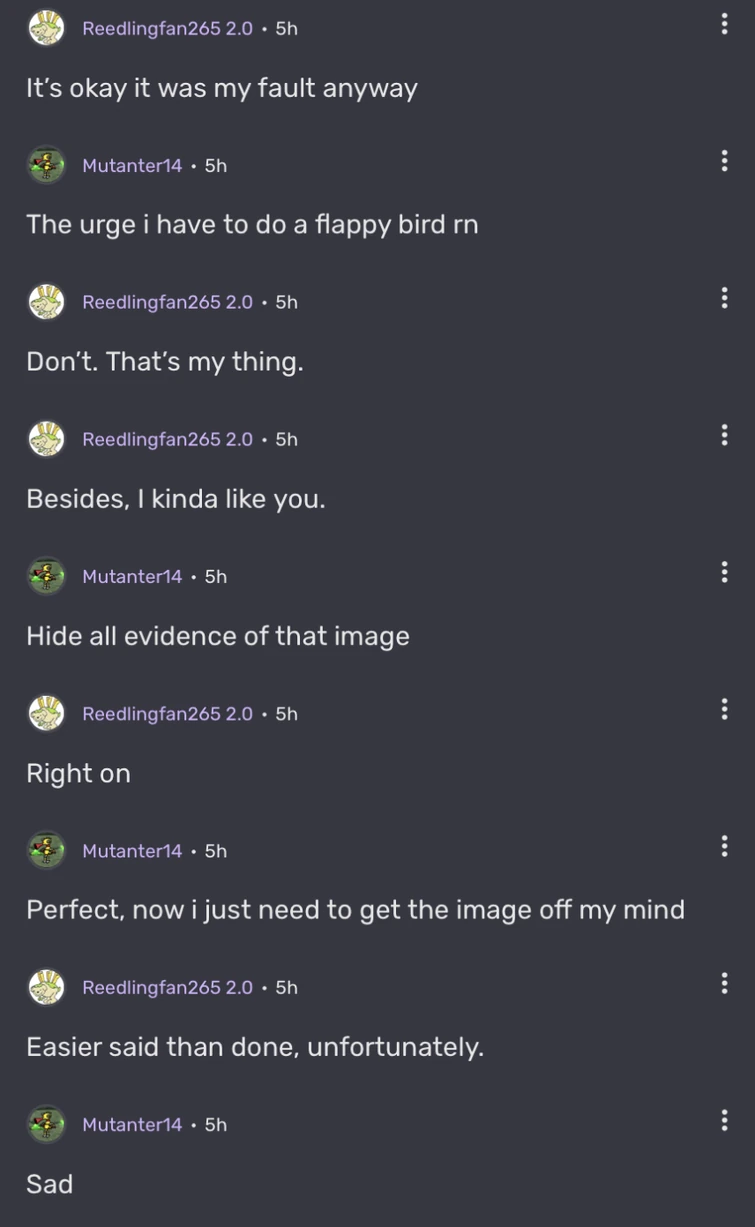Open options for "It's okay it was my fault anyway"
This screenshot has width=755, height=1227.
click(724, 24)
